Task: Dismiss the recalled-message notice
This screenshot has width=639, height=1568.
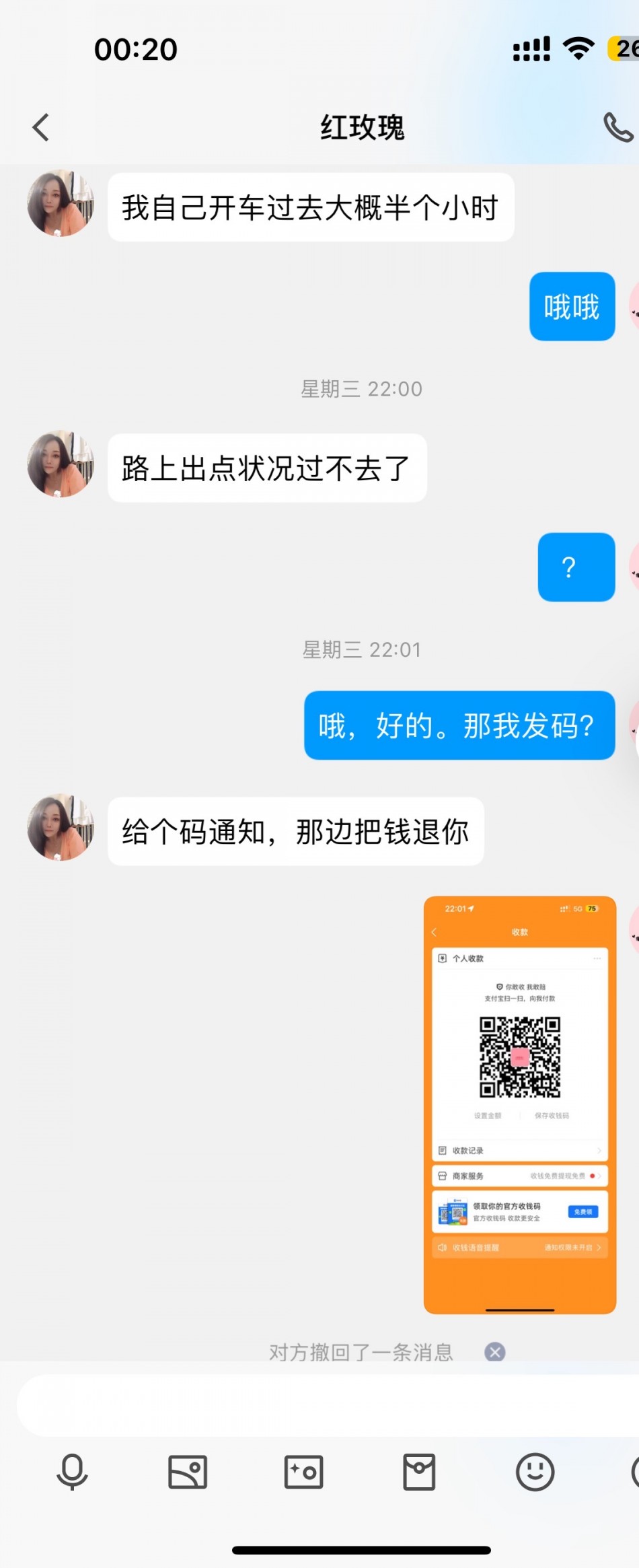Action: (495, 1351)
